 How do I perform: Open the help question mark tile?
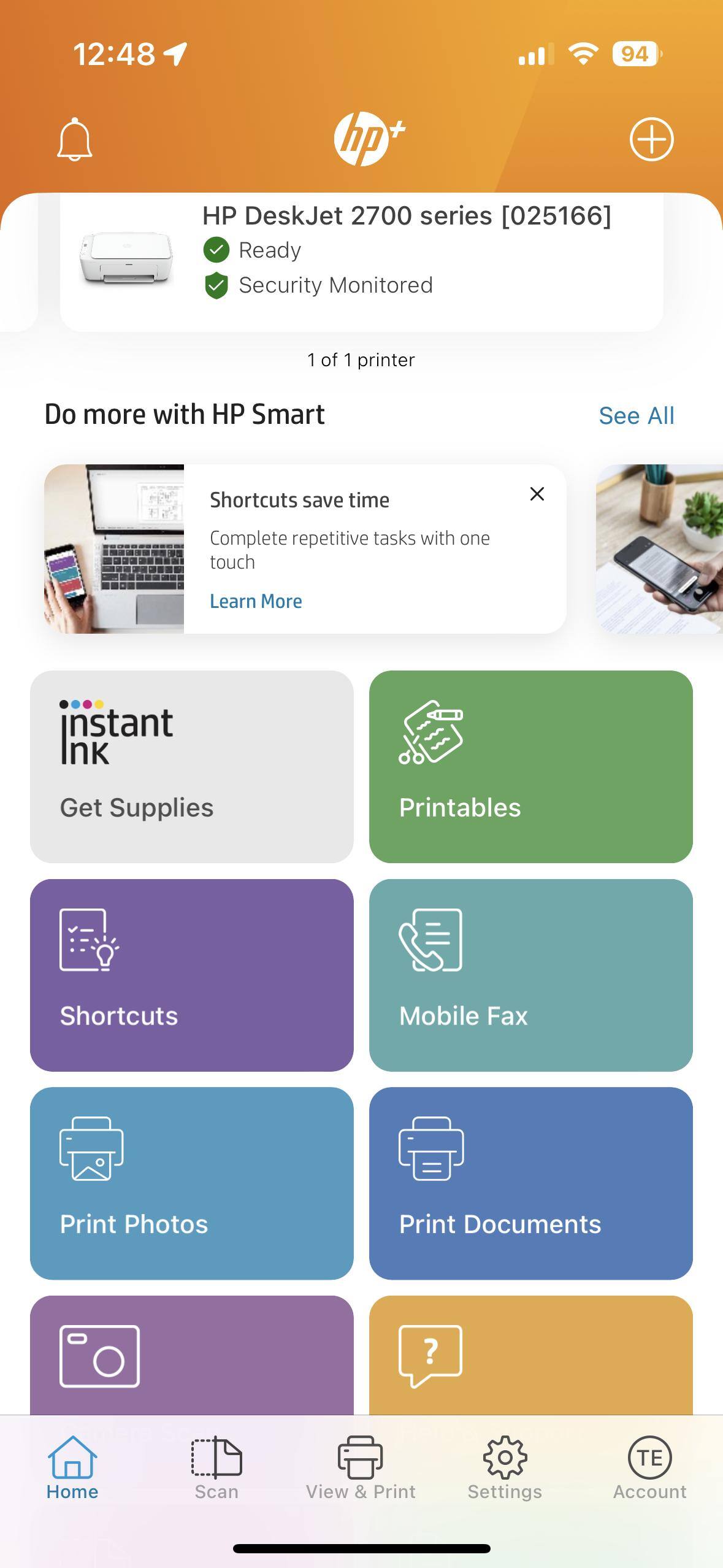(530, 1356)
